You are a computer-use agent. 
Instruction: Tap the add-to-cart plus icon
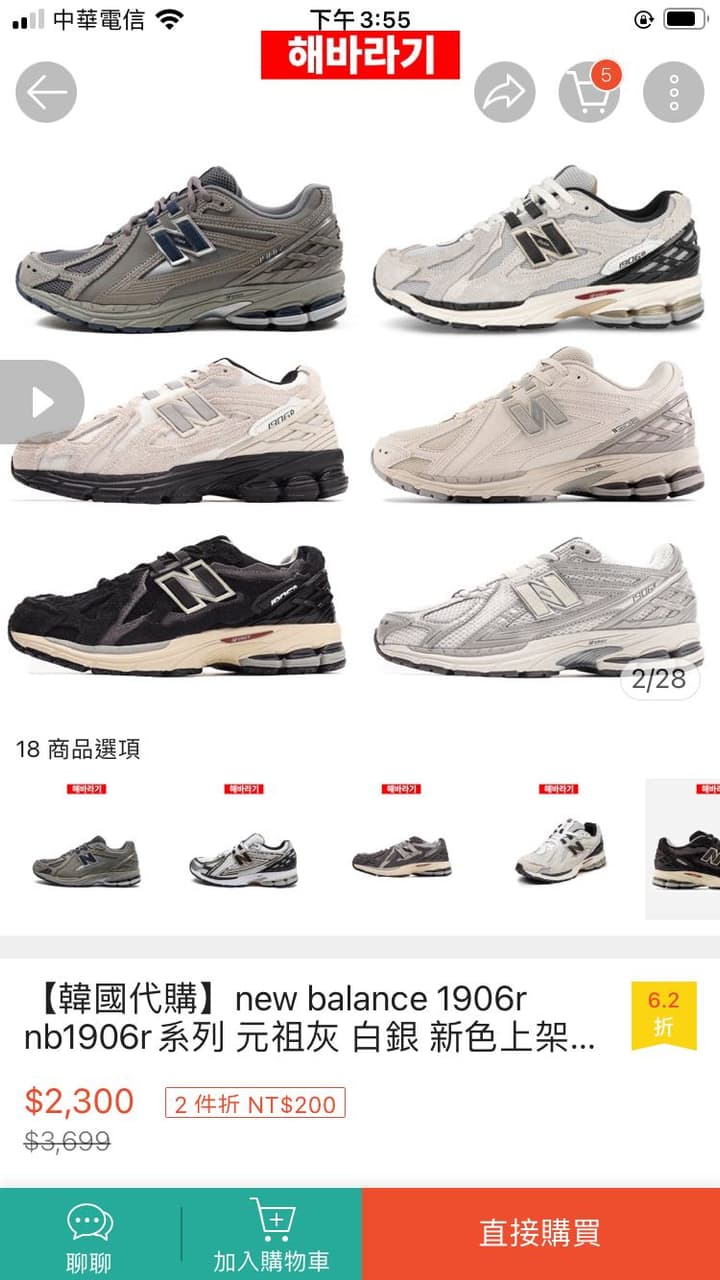click(x=272, y=1220)
